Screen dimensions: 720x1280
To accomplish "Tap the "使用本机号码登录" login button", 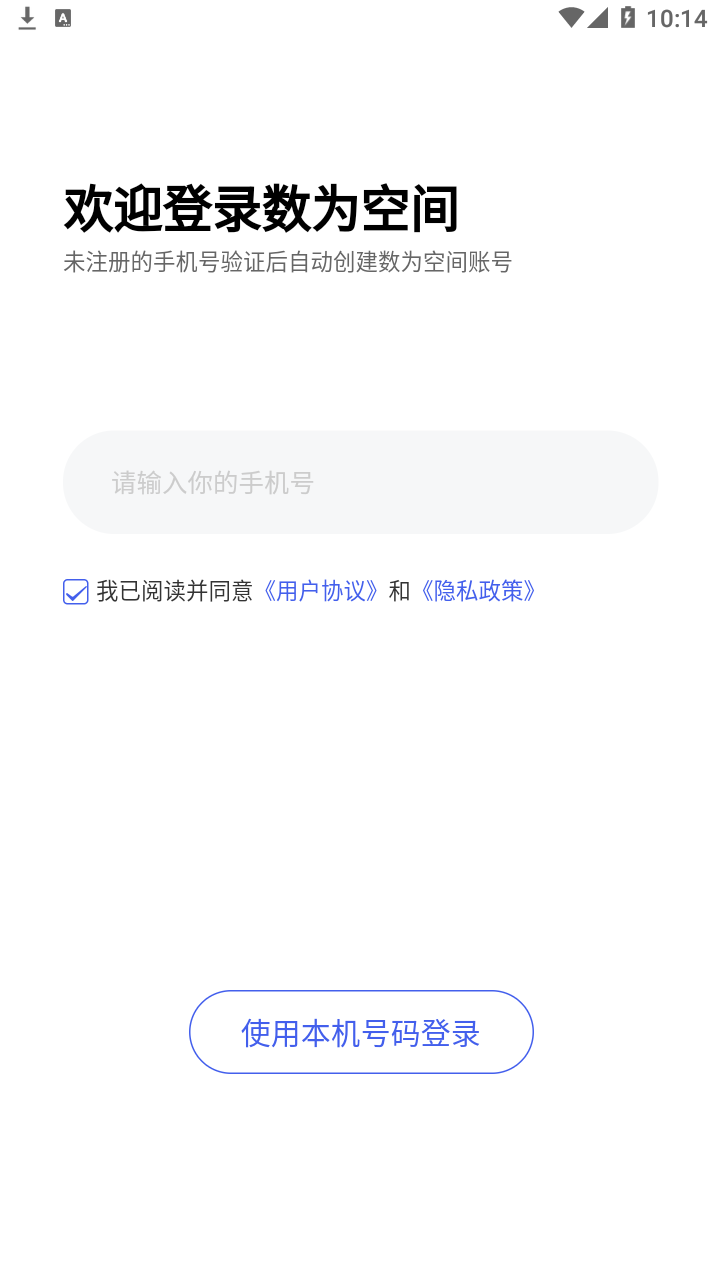I will [x=361, y=1031].
